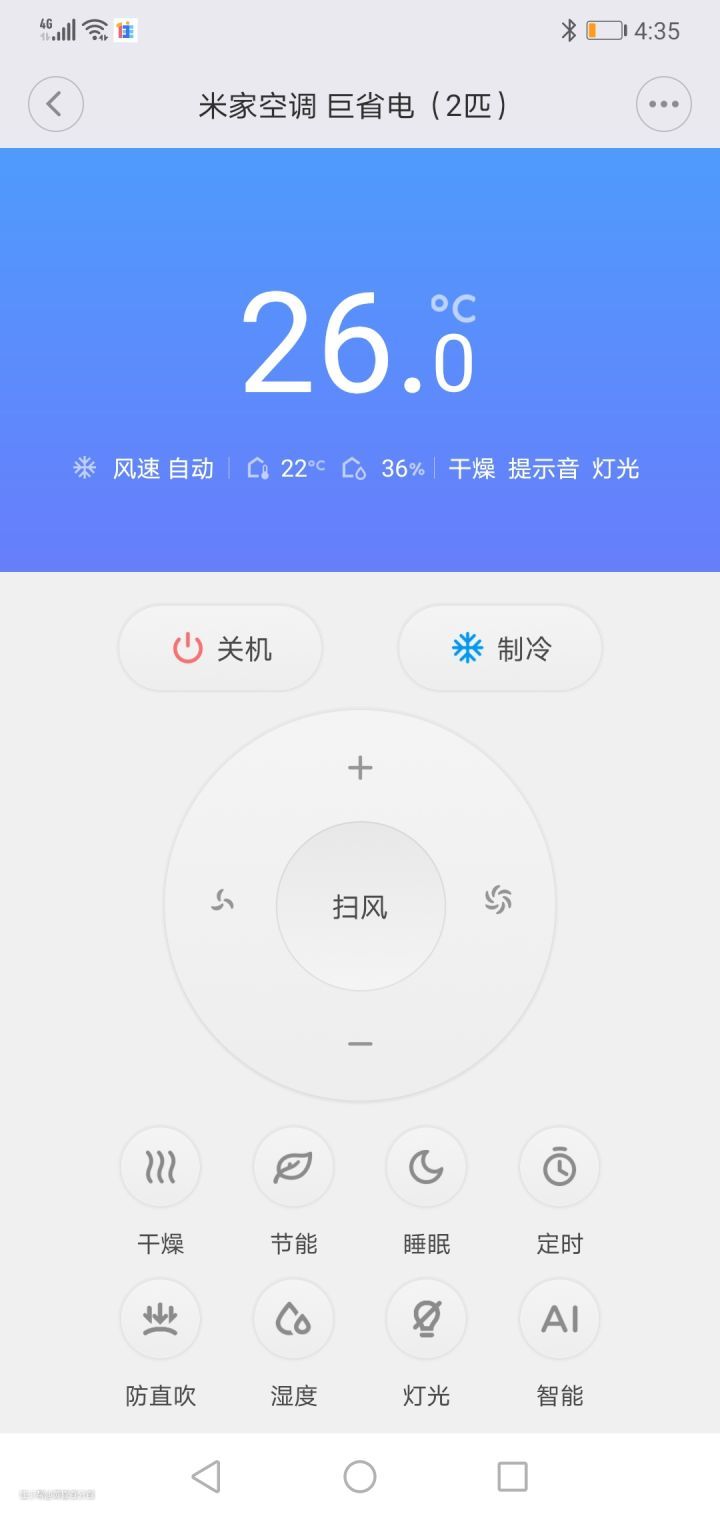Open the 定时 timer setting
The width and height of the screenshot is (720, 1520).
[x=559, y=1167]
